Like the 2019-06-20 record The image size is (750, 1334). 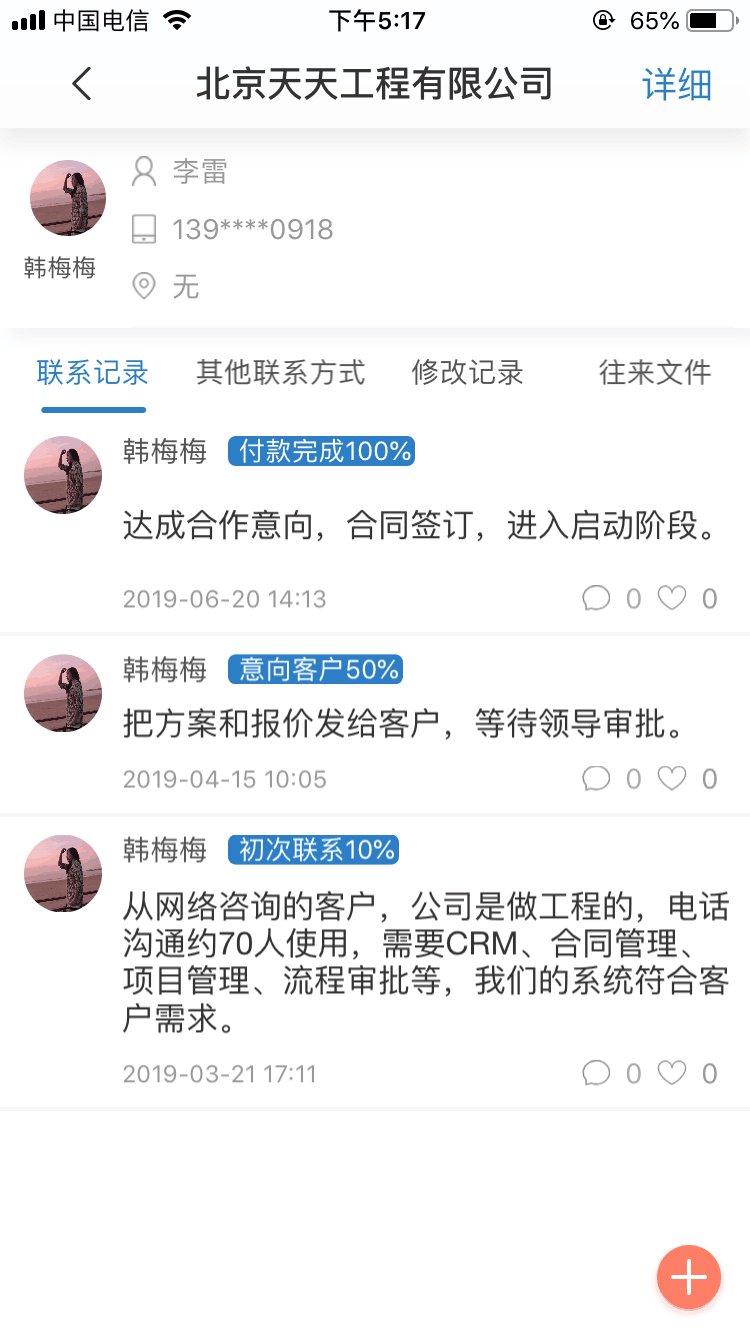pyautogui.click(x=672, y=599)
